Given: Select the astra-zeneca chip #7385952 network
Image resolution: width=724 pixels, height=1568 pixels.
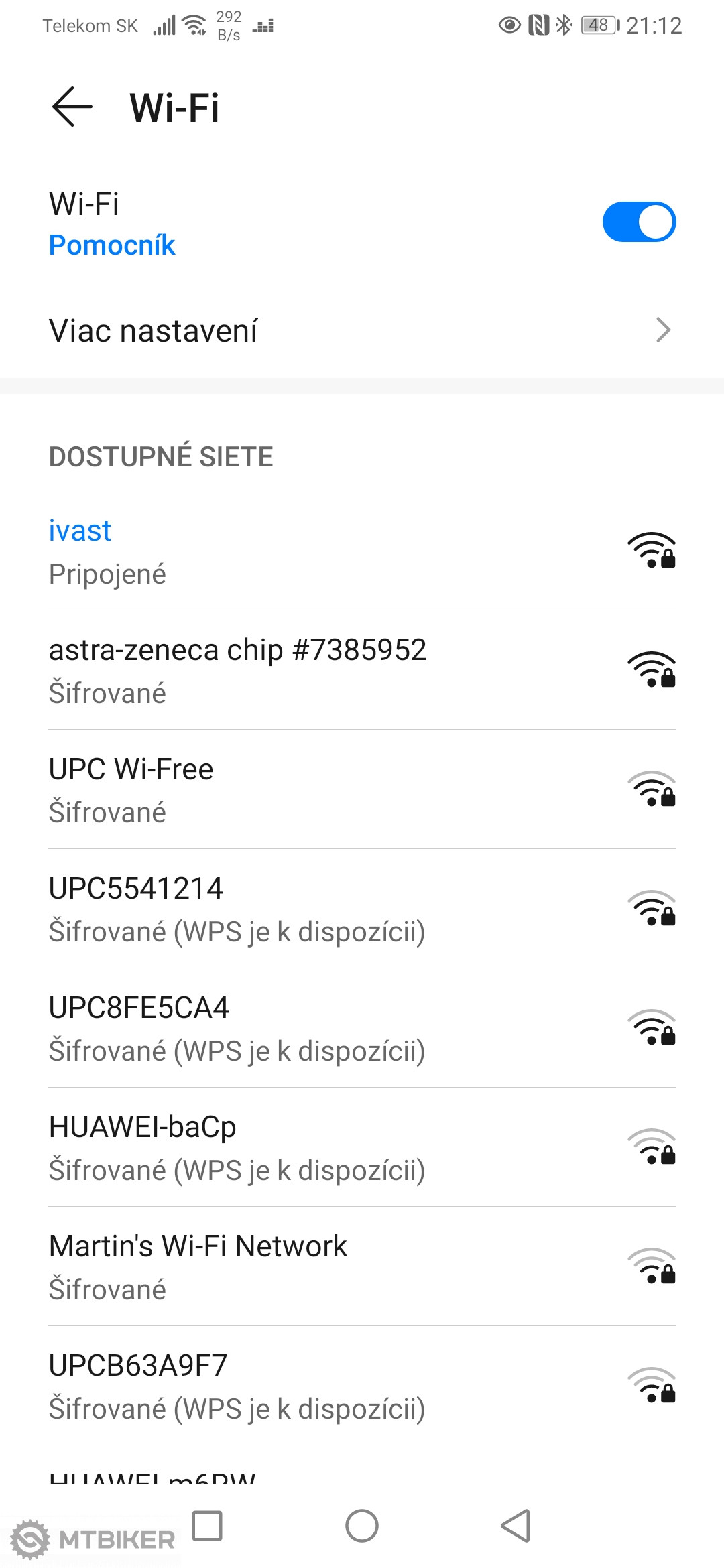Looking at the screenshot, I should pyautogui.click(x=362, y=670).
